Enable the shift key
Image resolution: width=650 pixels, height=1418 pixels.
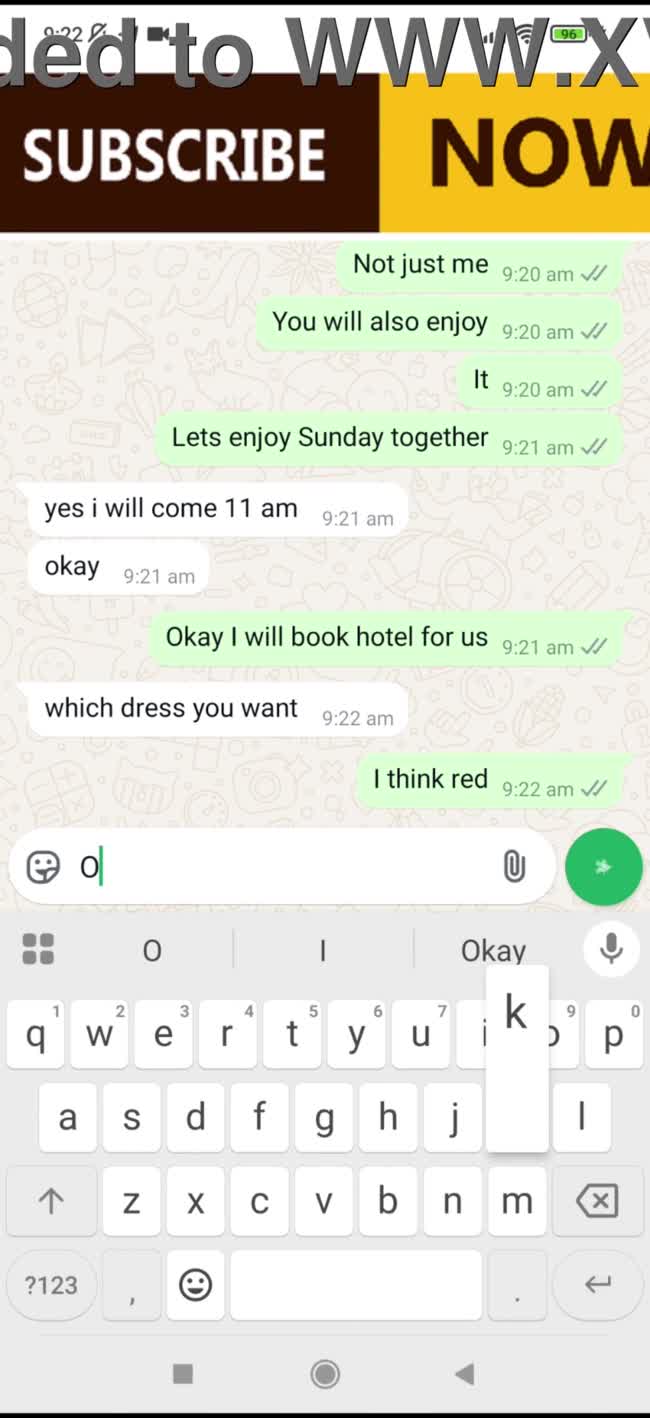[51, 1201]
